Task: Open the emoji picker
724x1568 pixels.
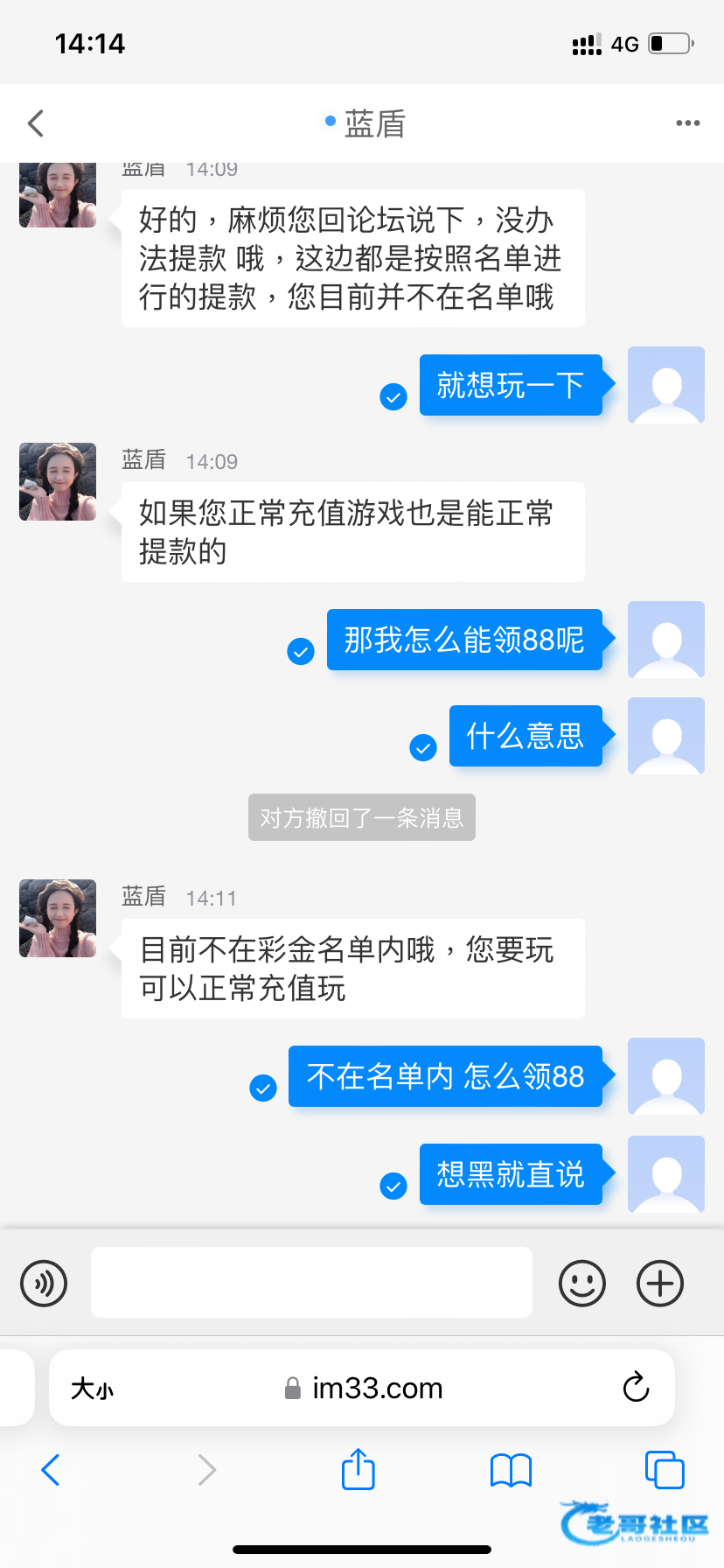Action: pos(582,1284)
